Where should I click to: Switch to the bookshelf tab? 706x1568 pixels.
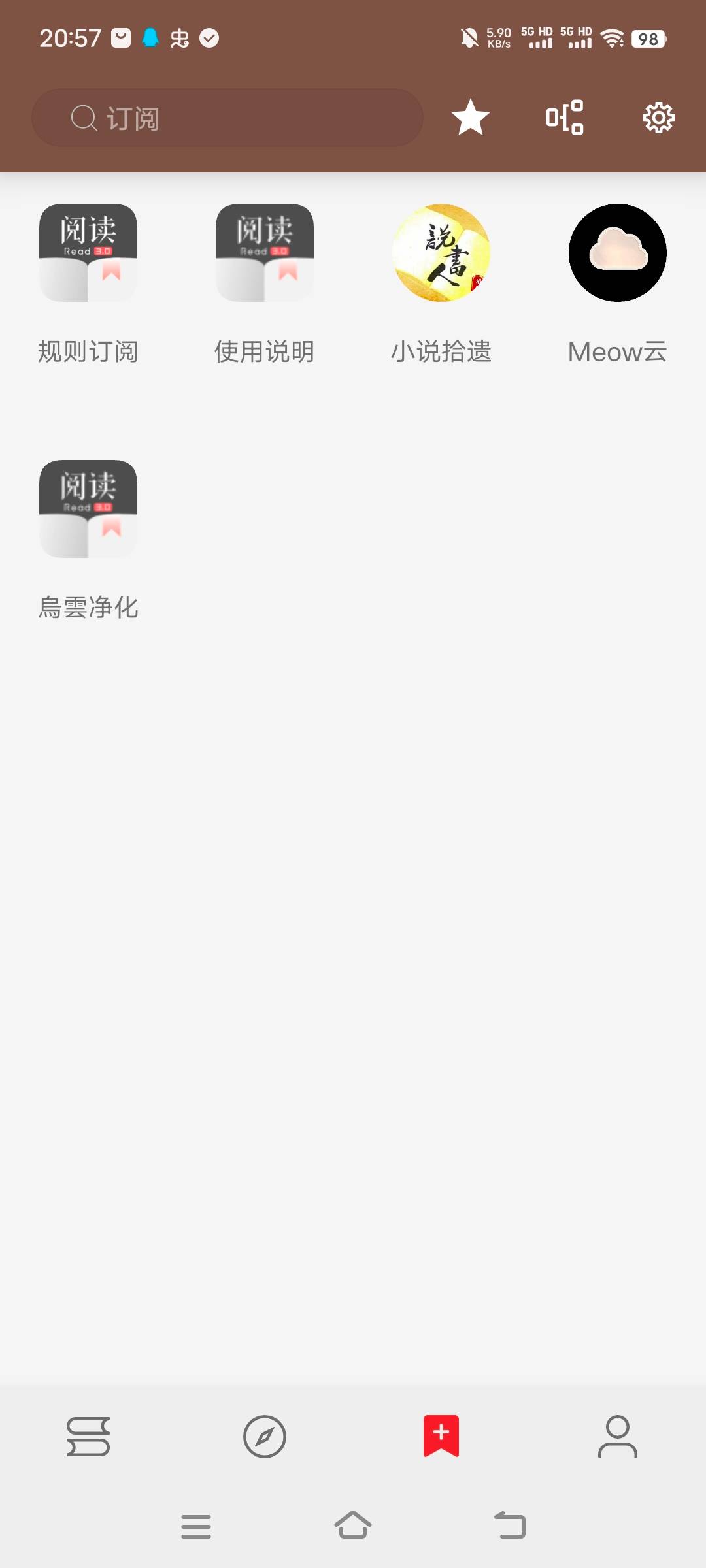point(88,1436)
